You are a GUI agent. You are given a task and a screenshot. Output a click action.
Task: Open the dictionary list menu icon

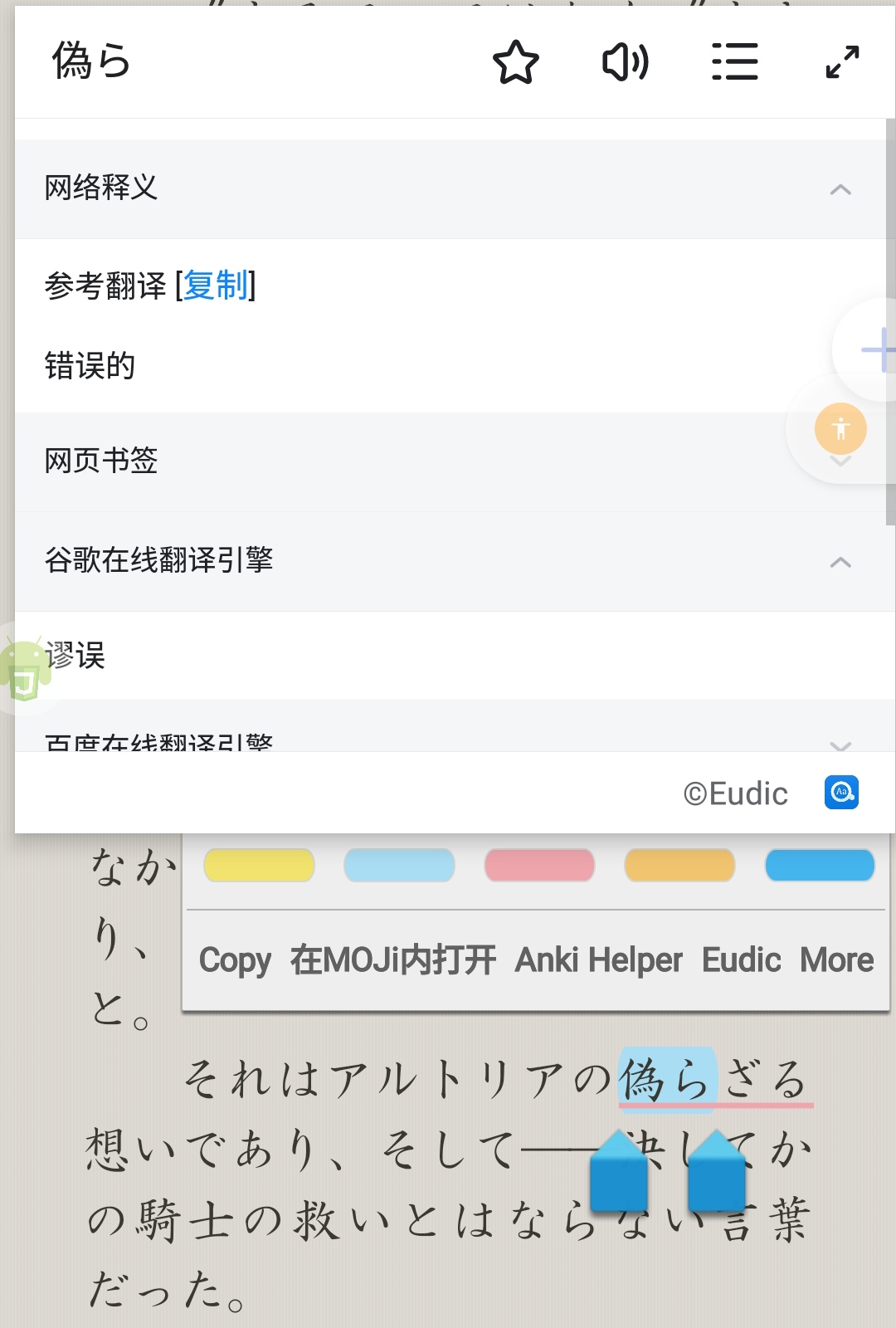735,62
